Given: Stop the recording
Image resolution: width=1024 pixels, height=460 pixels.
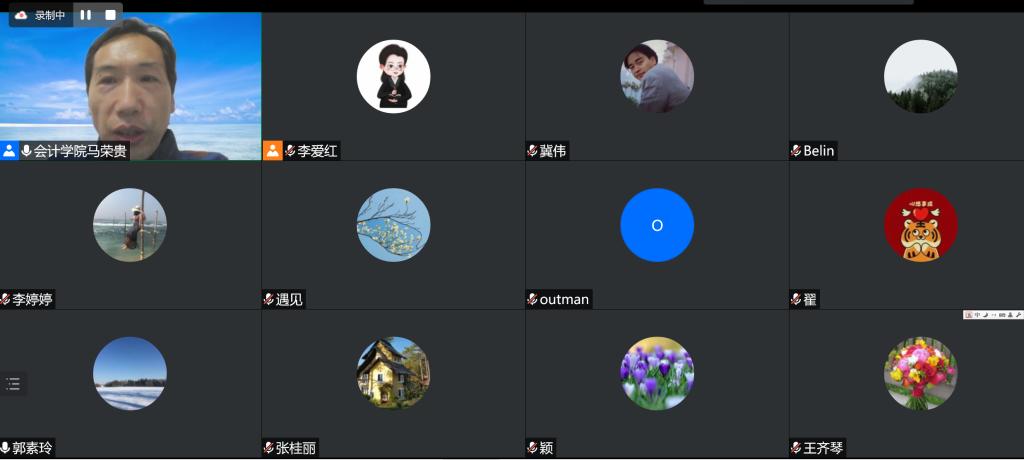Looking at the screenshot, I should coord(110,15).
